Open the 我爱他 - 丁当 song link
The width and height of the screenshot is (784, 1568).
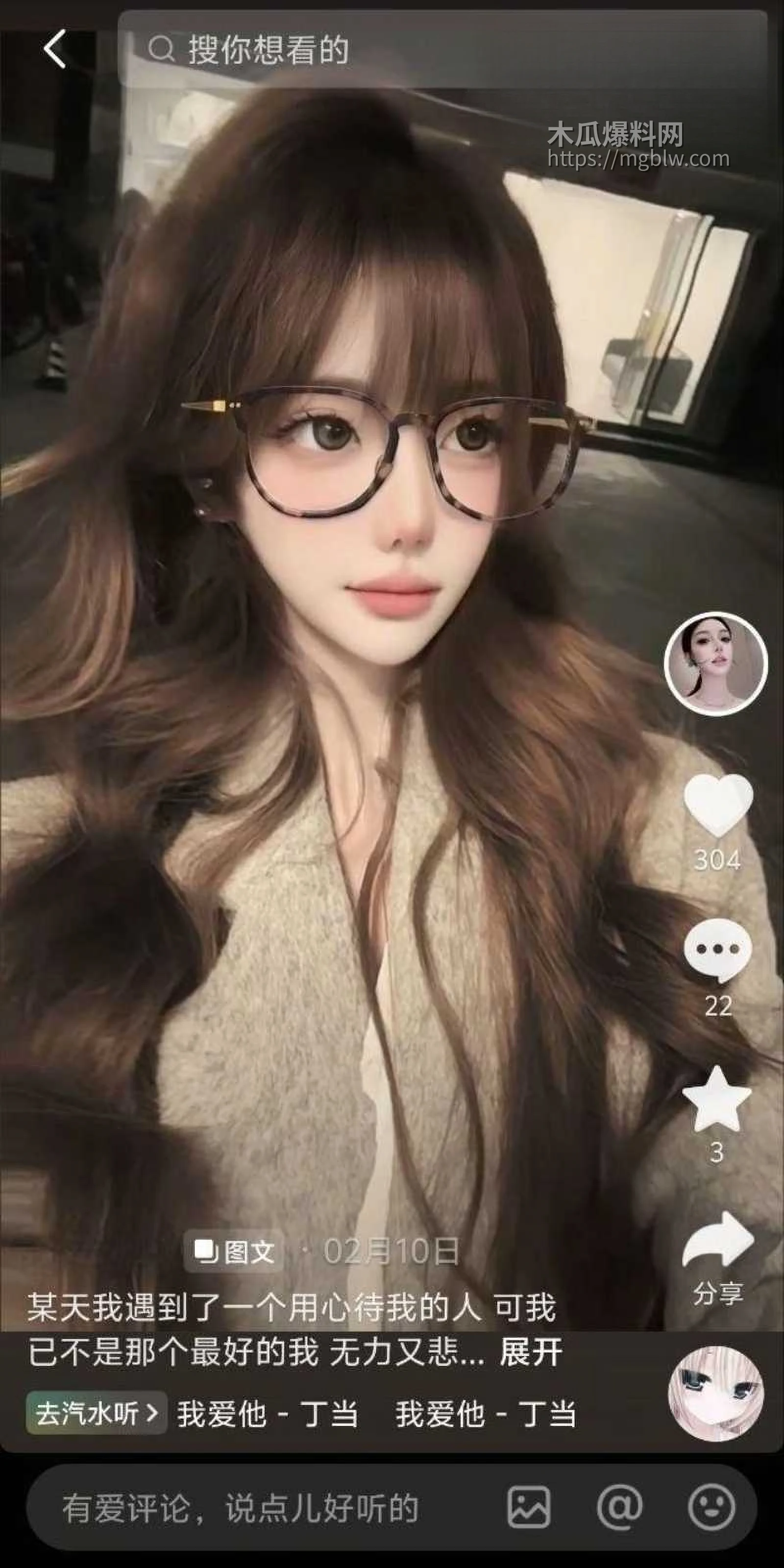268,1413
